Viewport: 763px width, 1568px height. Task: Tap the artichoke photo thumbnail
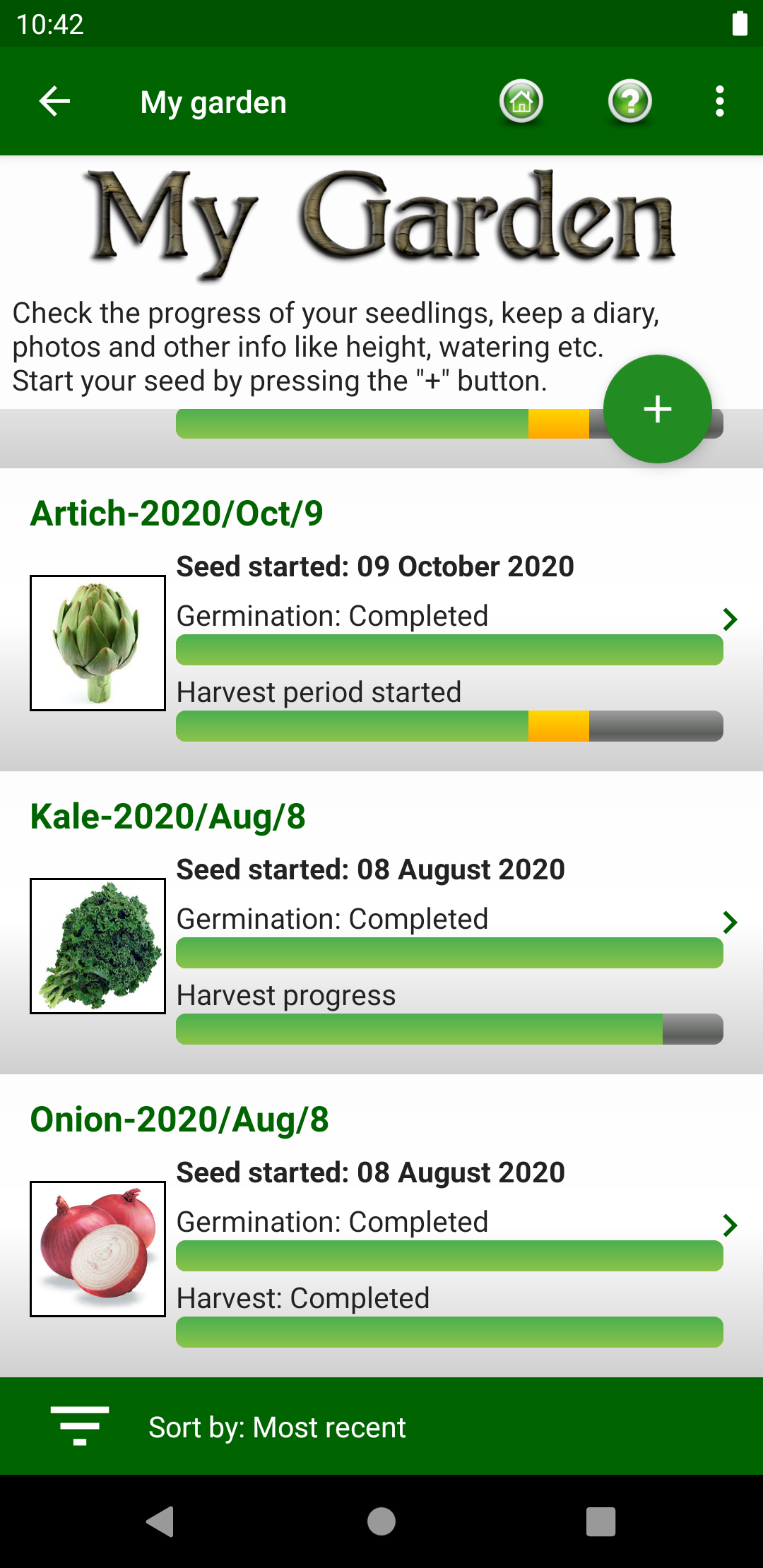(x=97, y=643)
